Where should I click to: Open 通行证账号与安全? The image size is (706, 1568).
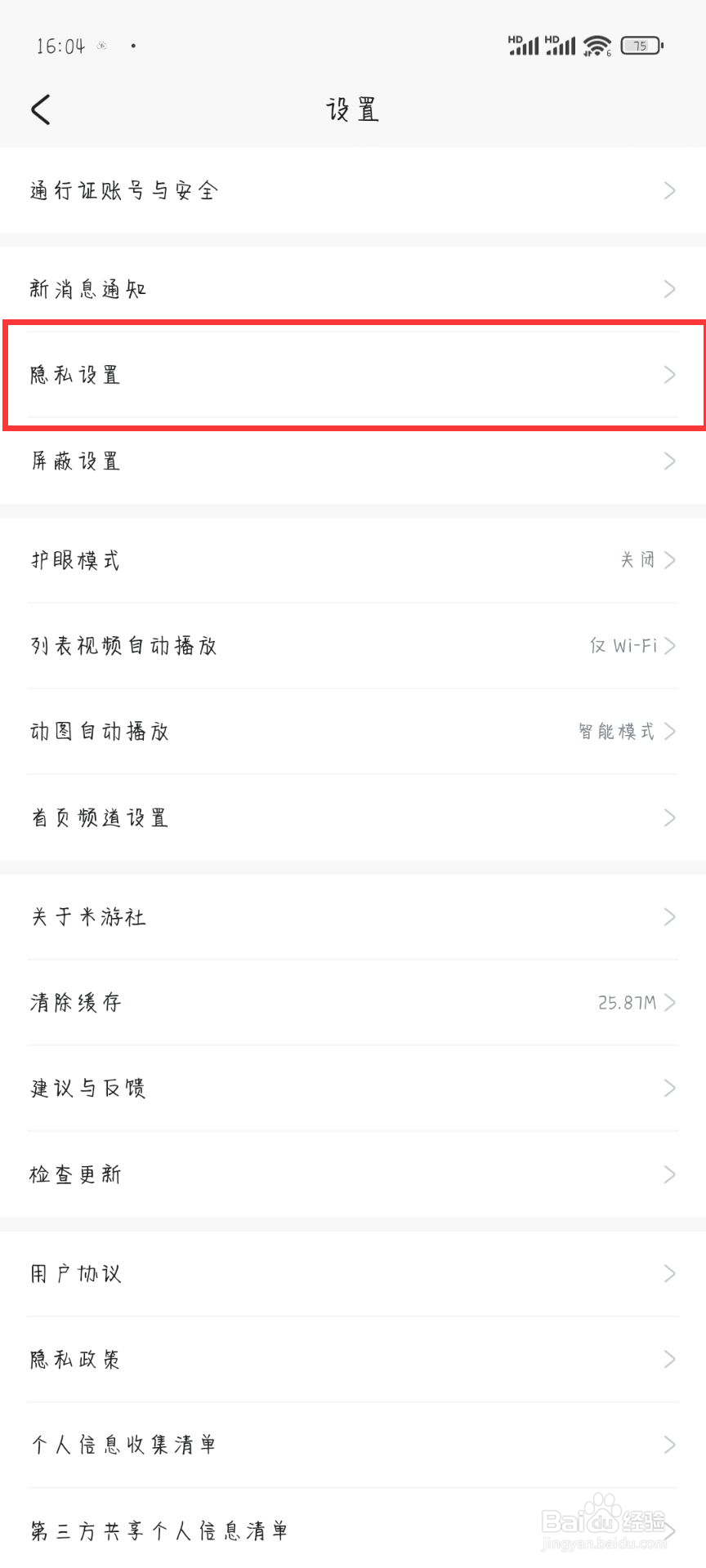353,190
